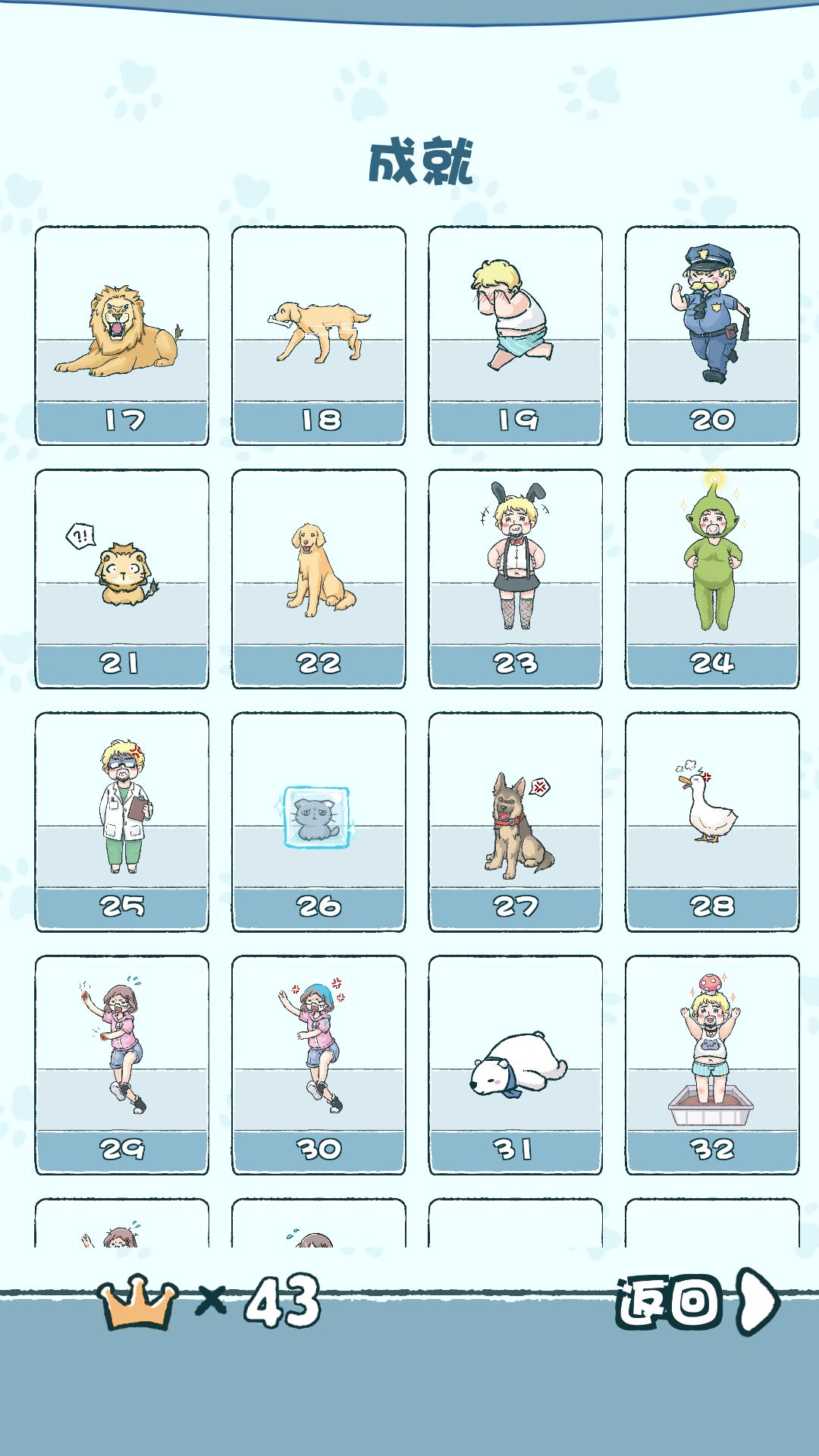Tap achievement 32 with the litter box
The width and height of the screenshot is (819, 1456).
tap(712, 1065)
